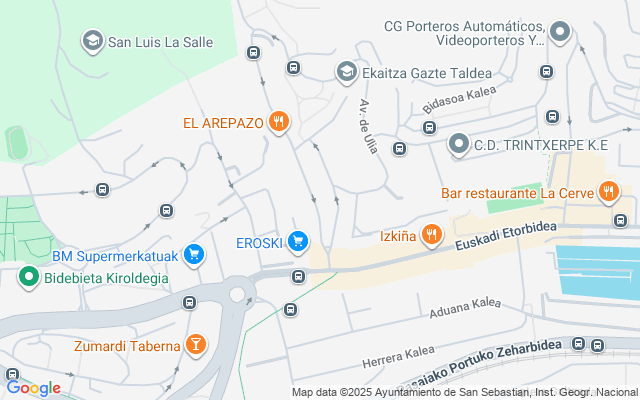View Zumardi Taberna bar pin

point(196,346)
